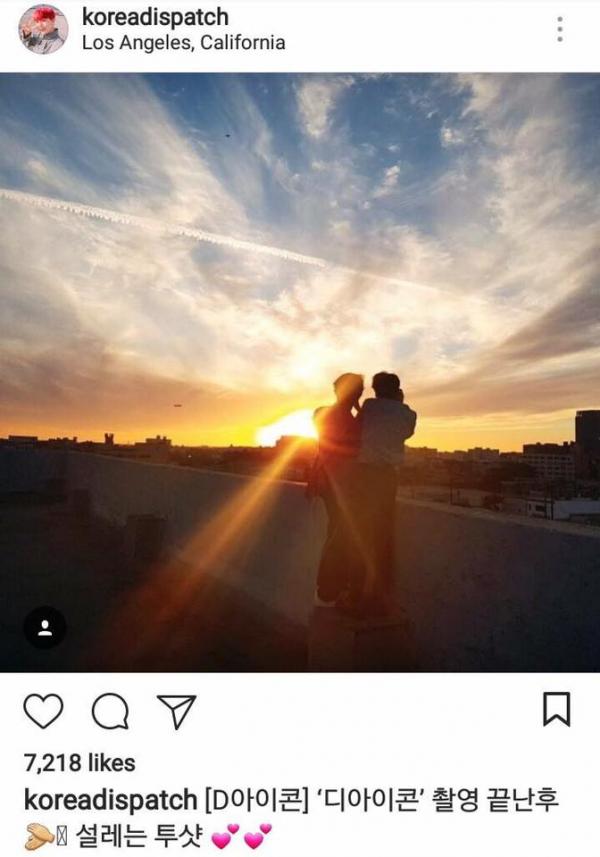Bookmark the sunset post
600x857 pixels.
556,709
